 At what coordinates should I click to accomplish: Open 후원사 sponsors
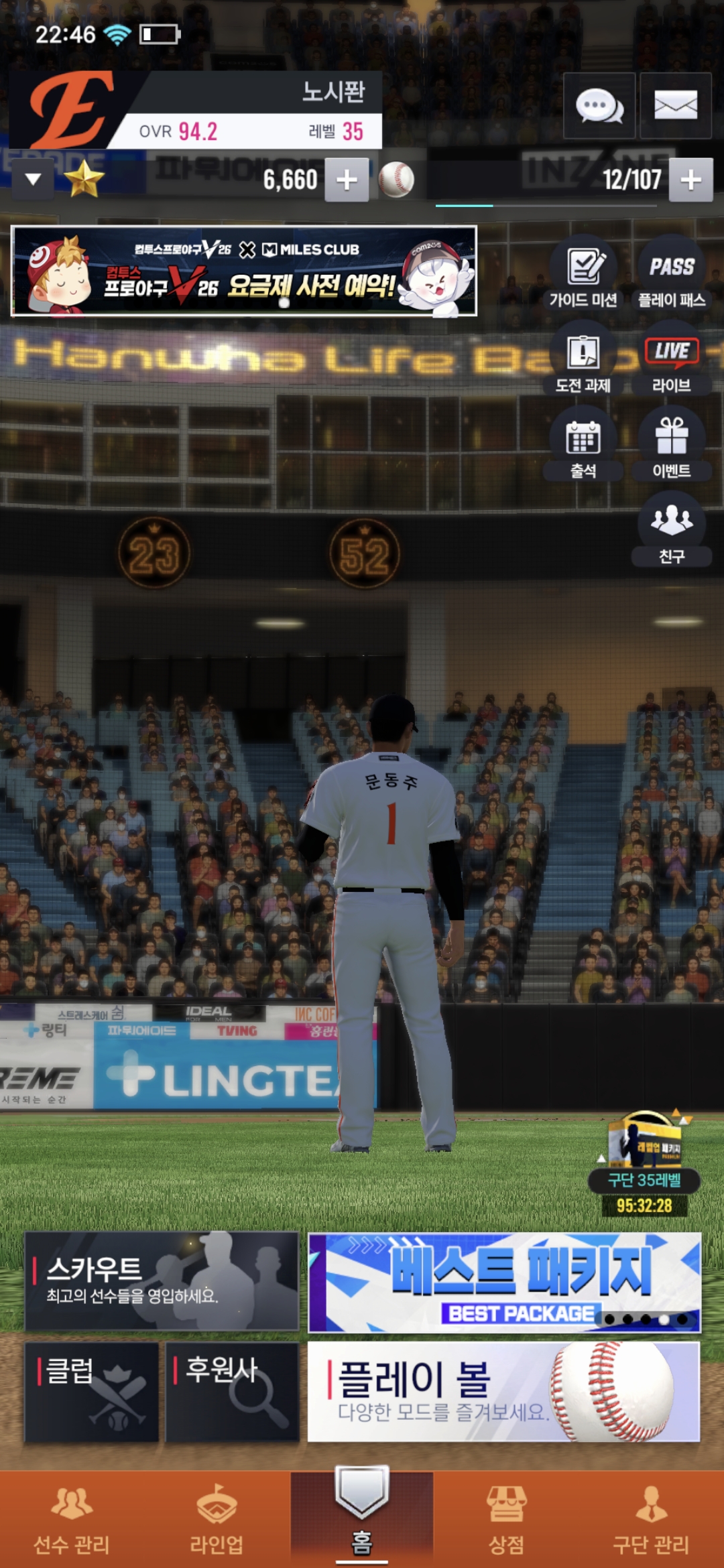click(x=232, y=1392)
